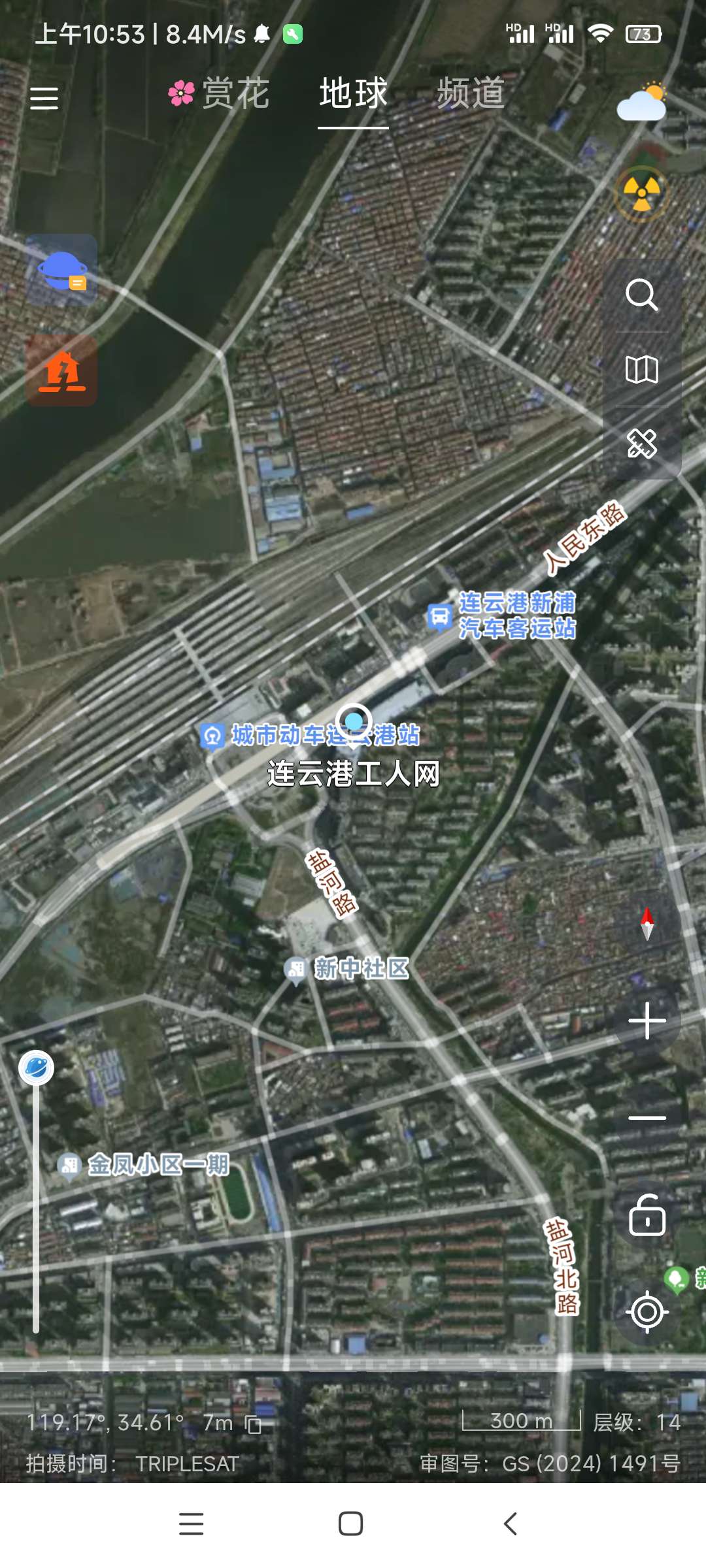706x1568 pixels.
Task: Open the earthquake alert icon
Action: (x=61, y=371)
